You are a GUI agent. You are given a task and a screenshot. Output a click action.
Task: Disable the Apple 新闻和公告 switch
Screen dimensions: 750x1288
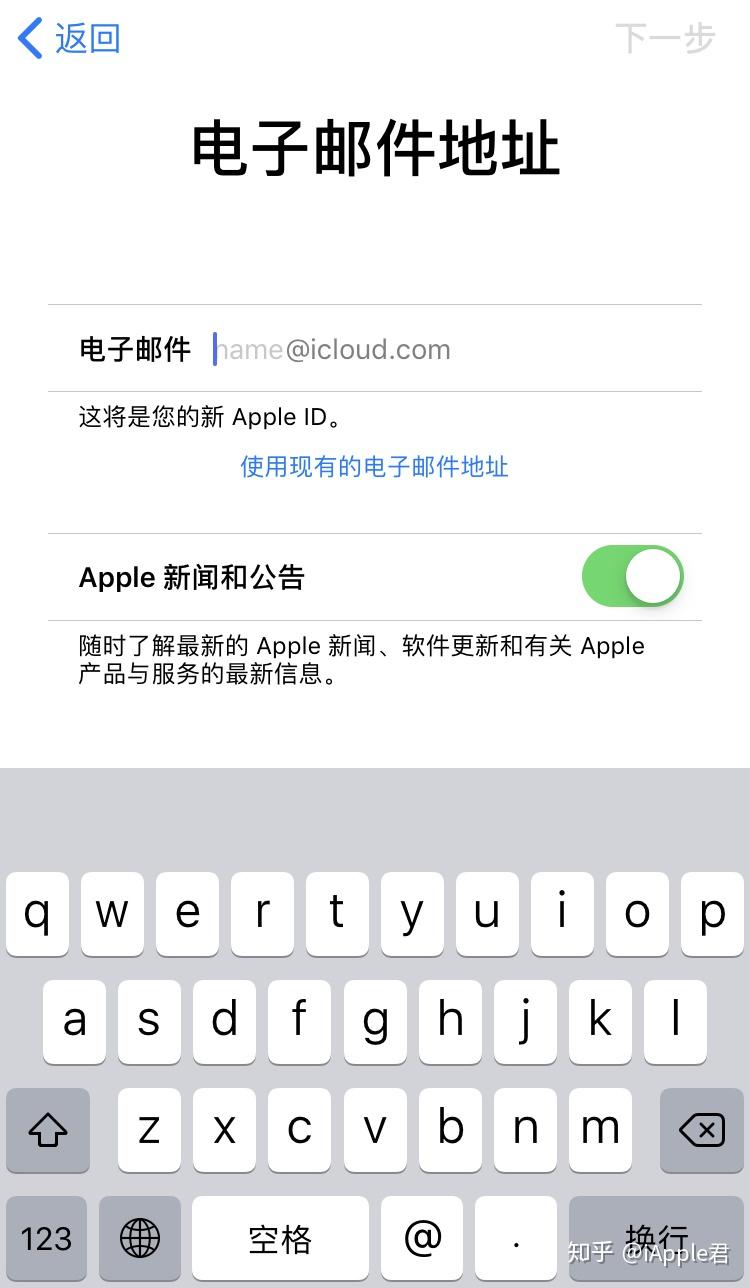pos(632,576)
